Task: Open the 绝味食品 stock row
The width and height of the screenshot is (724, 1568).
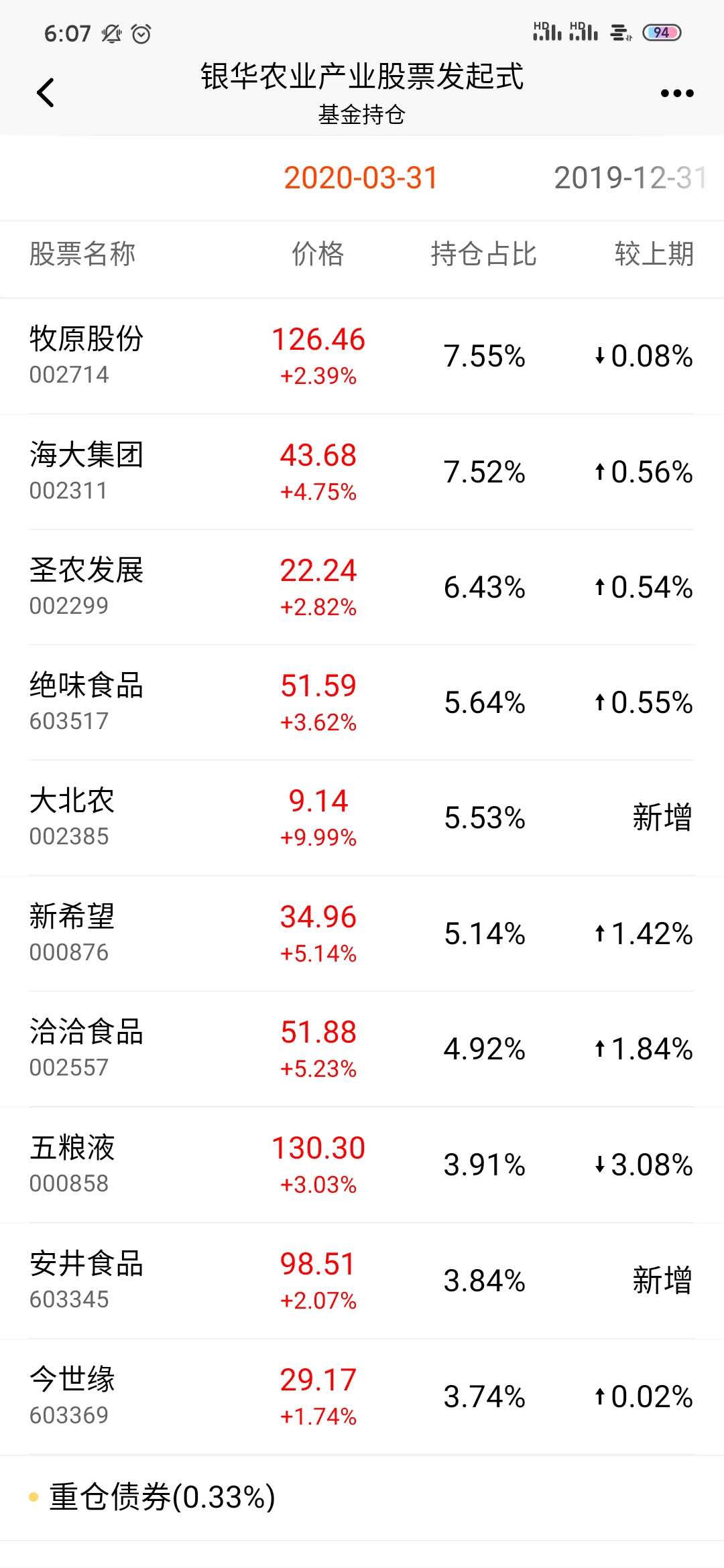Action: (x=362, y=702)
